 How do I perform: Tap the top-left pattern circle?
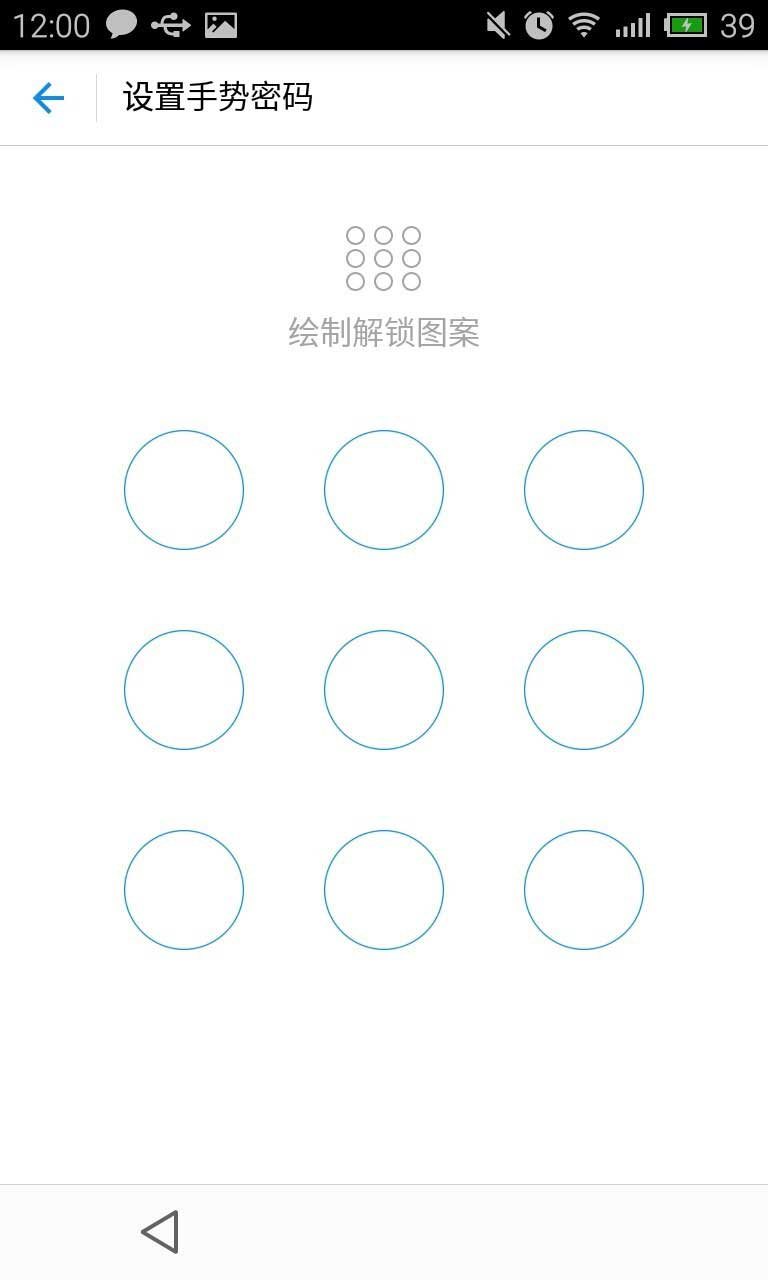coord(184,490)
